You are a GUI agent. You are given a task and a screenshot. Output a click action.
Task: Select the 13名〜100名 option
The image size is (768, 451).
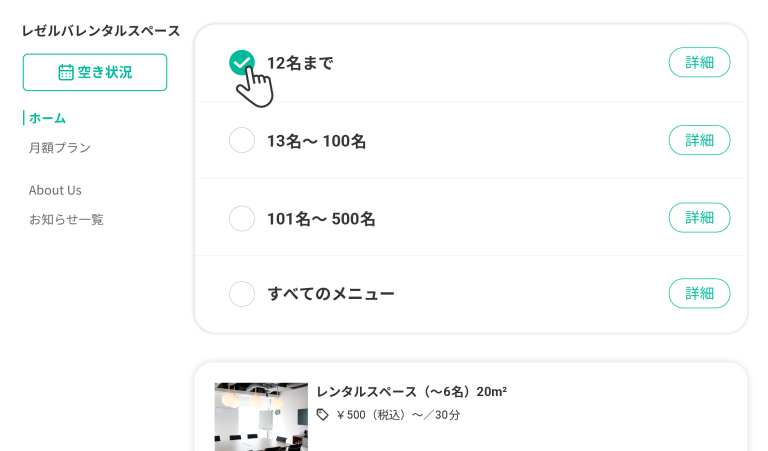(x=242, y=141)
